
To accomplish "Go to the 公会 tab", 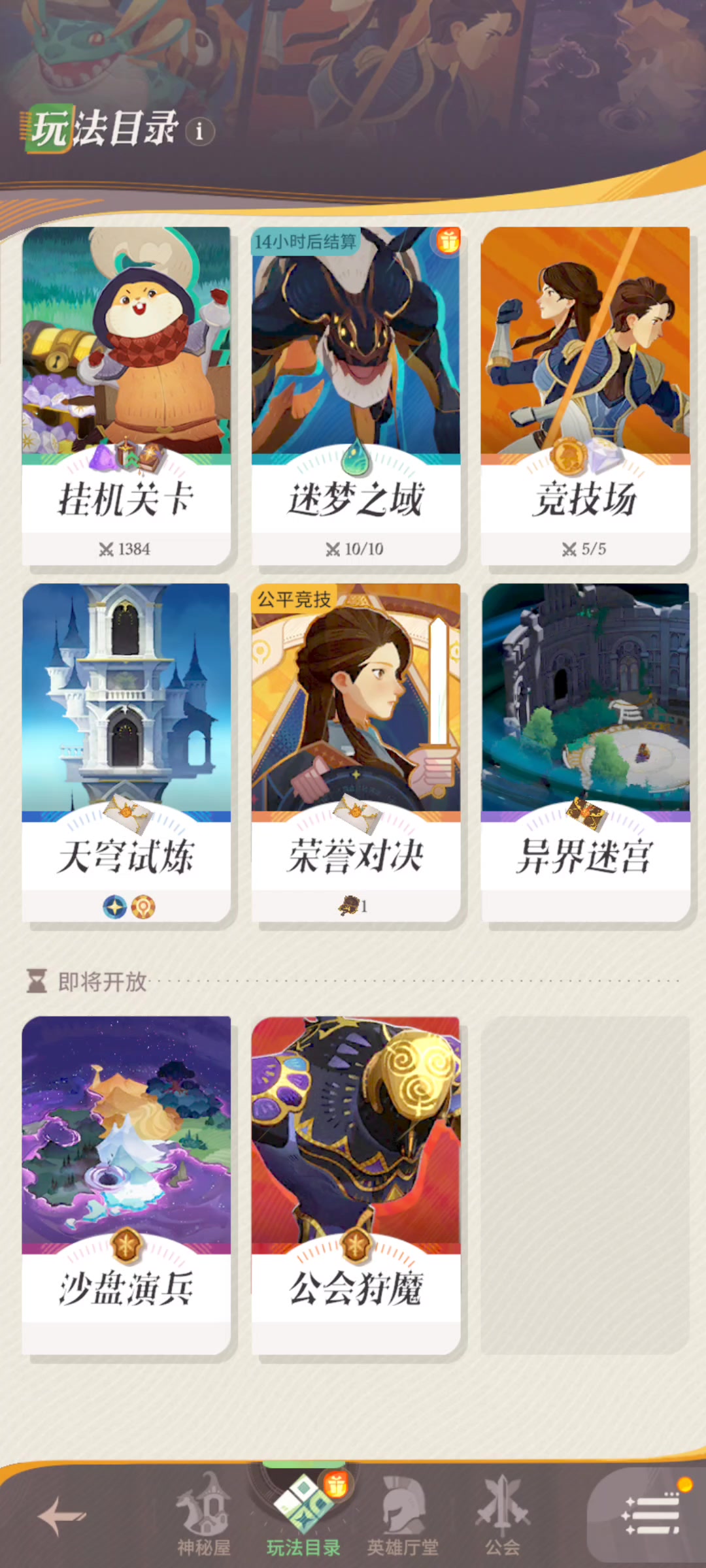I will tap(502, 1514).
